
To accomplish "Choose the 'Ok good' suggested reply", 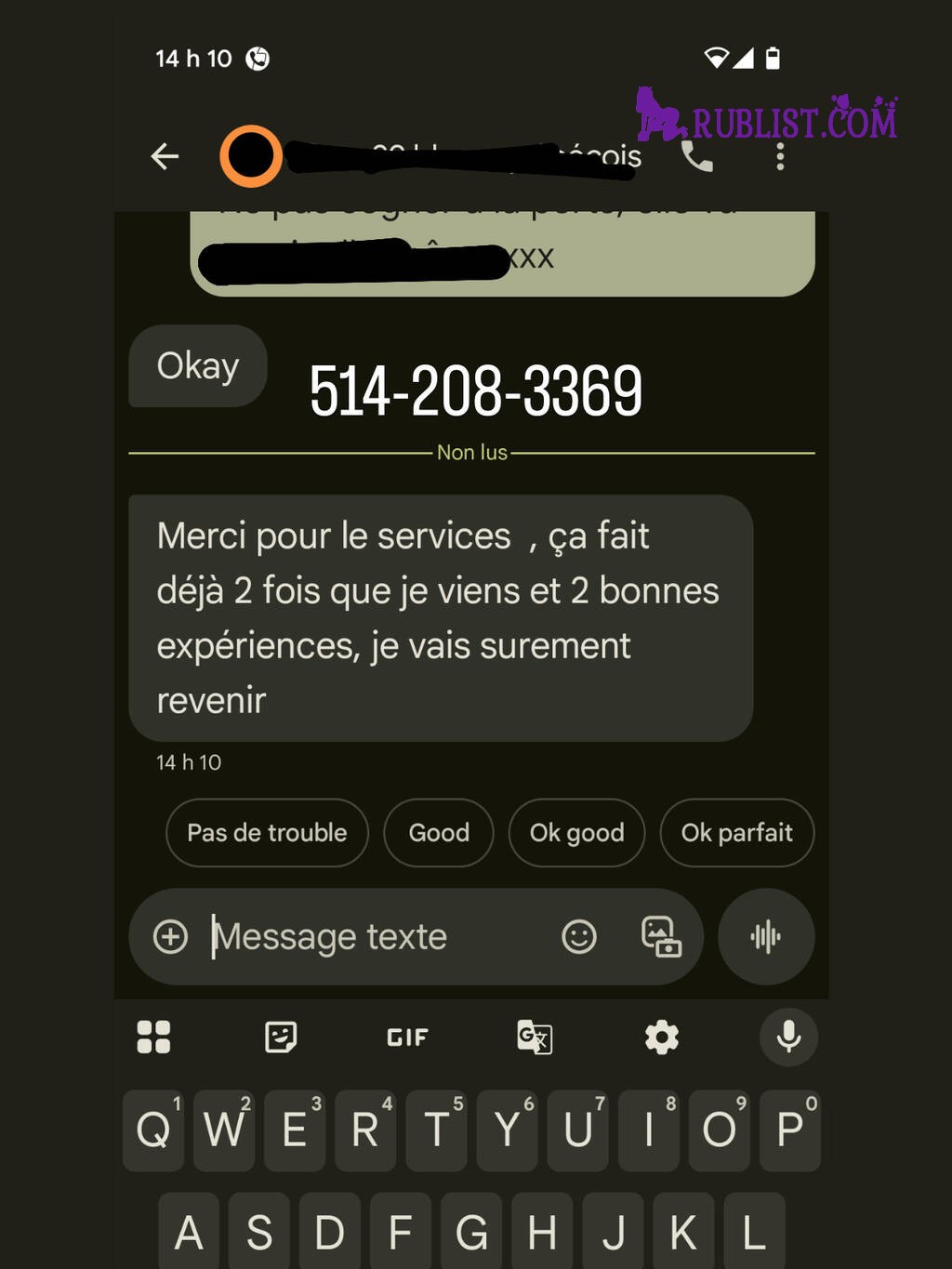I will [x=576, y=833].
